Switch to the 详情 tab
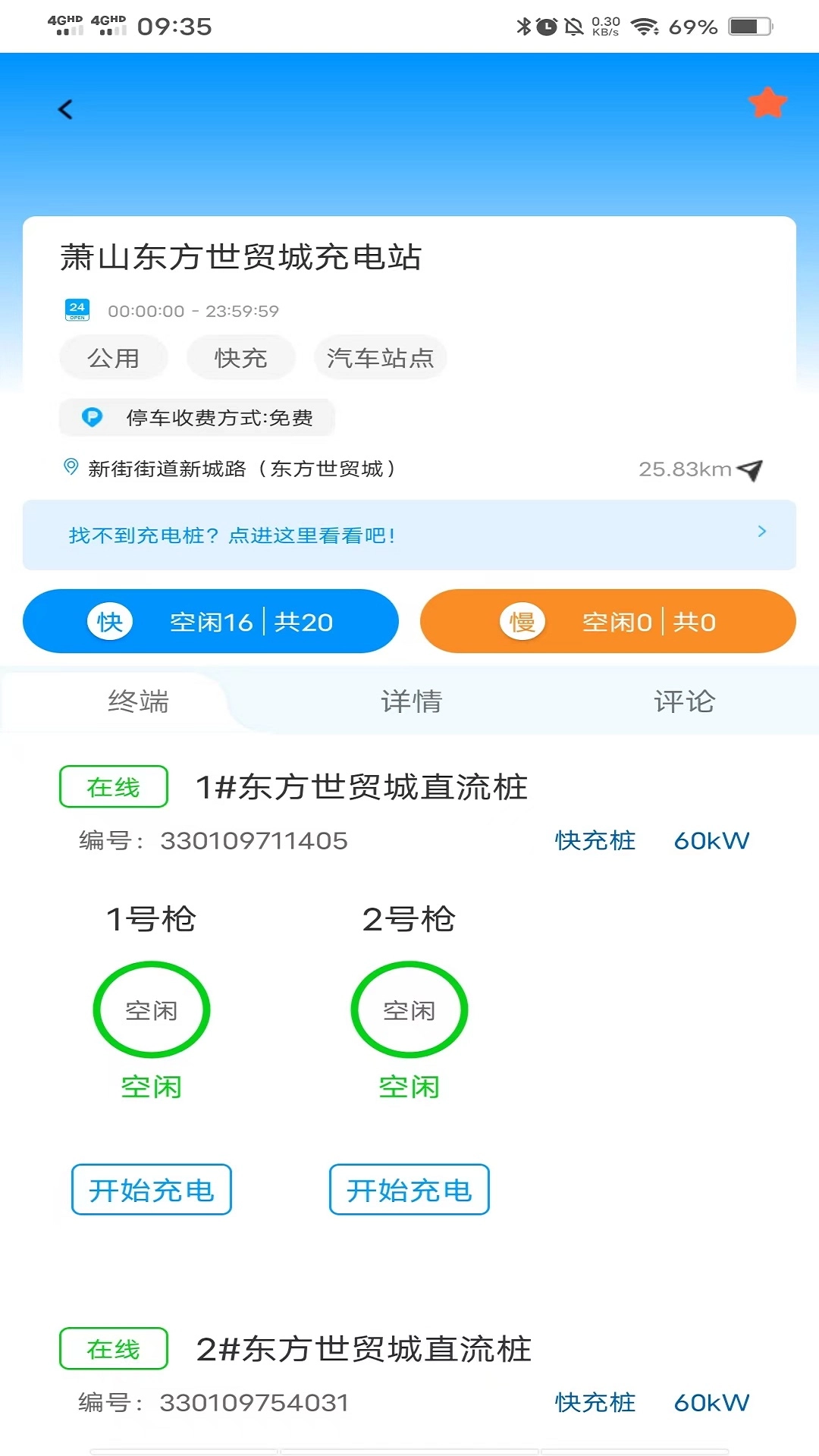The height and width of the screenshot is (1456, 819). pyautogui.click(x=412, y=701)
